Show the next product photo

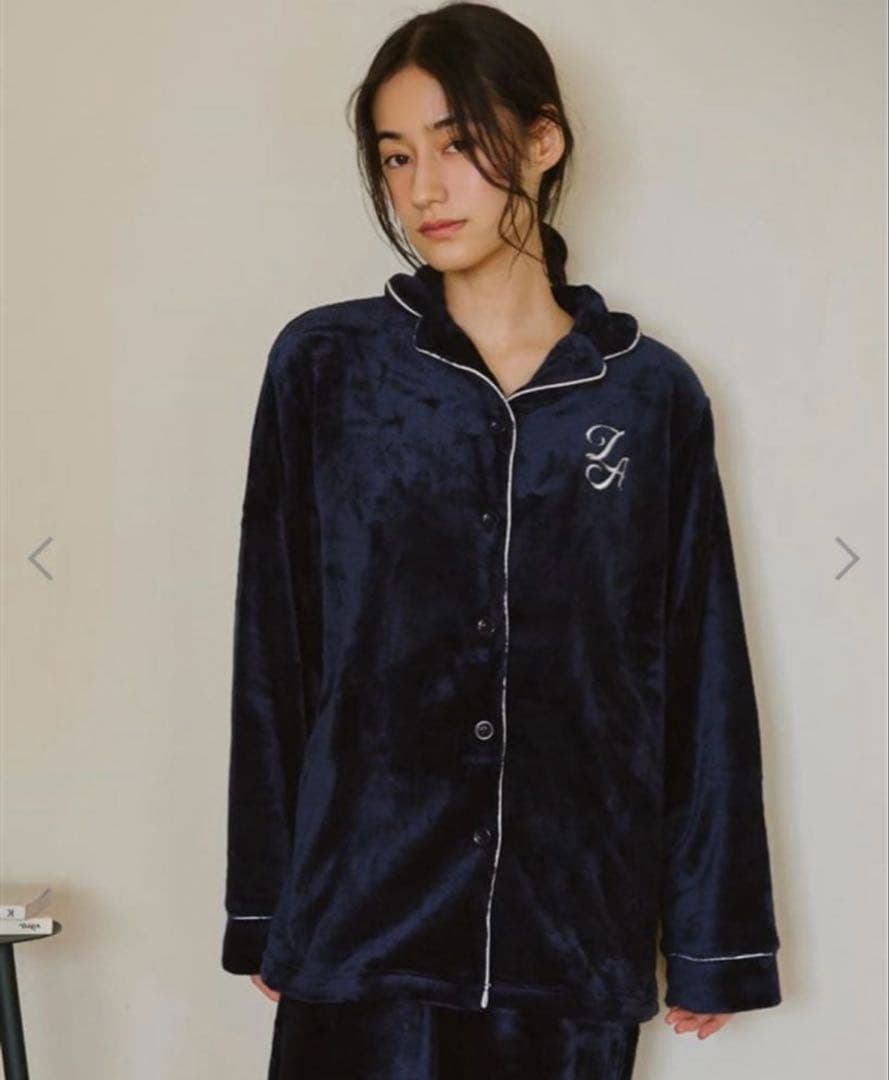[847, 558]
